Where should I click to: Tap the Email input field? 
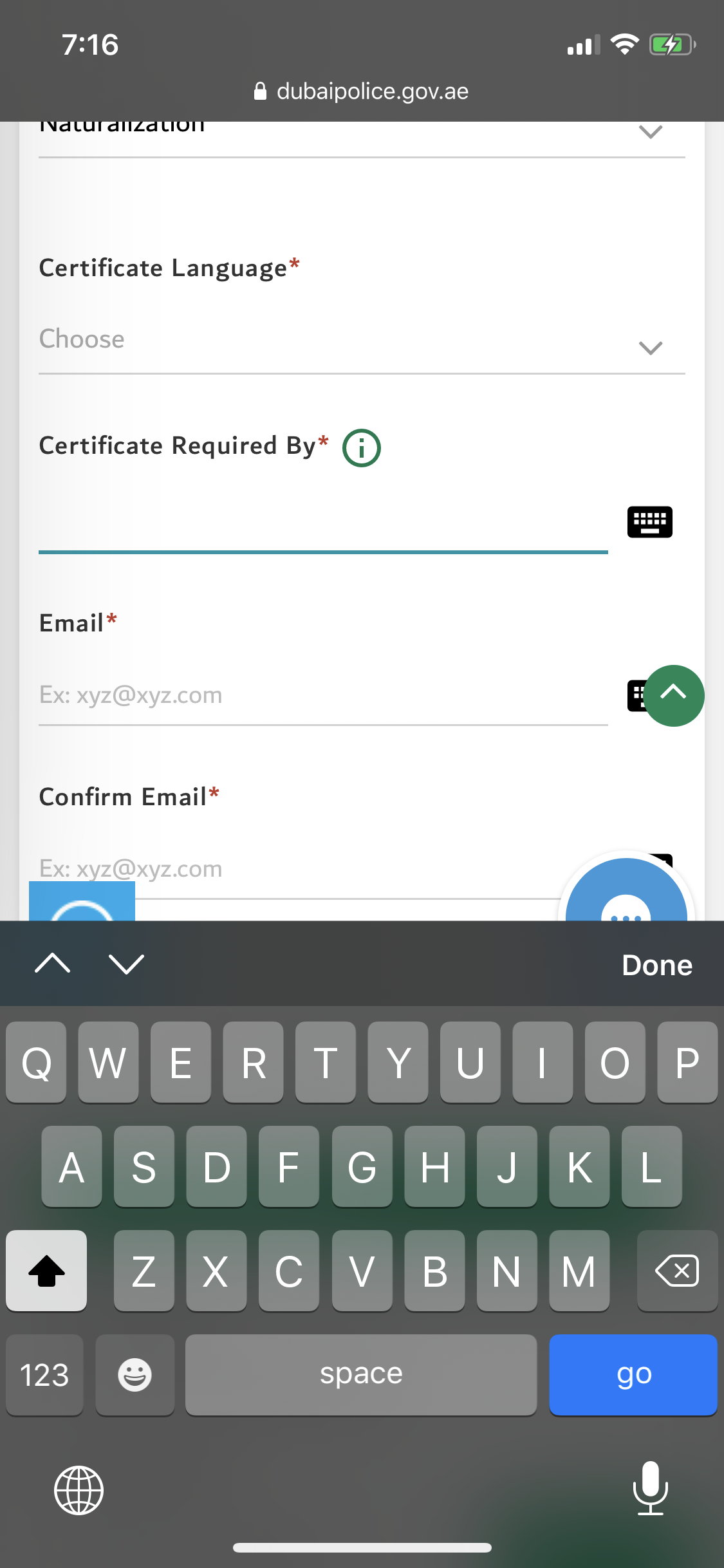coord(323,695)
